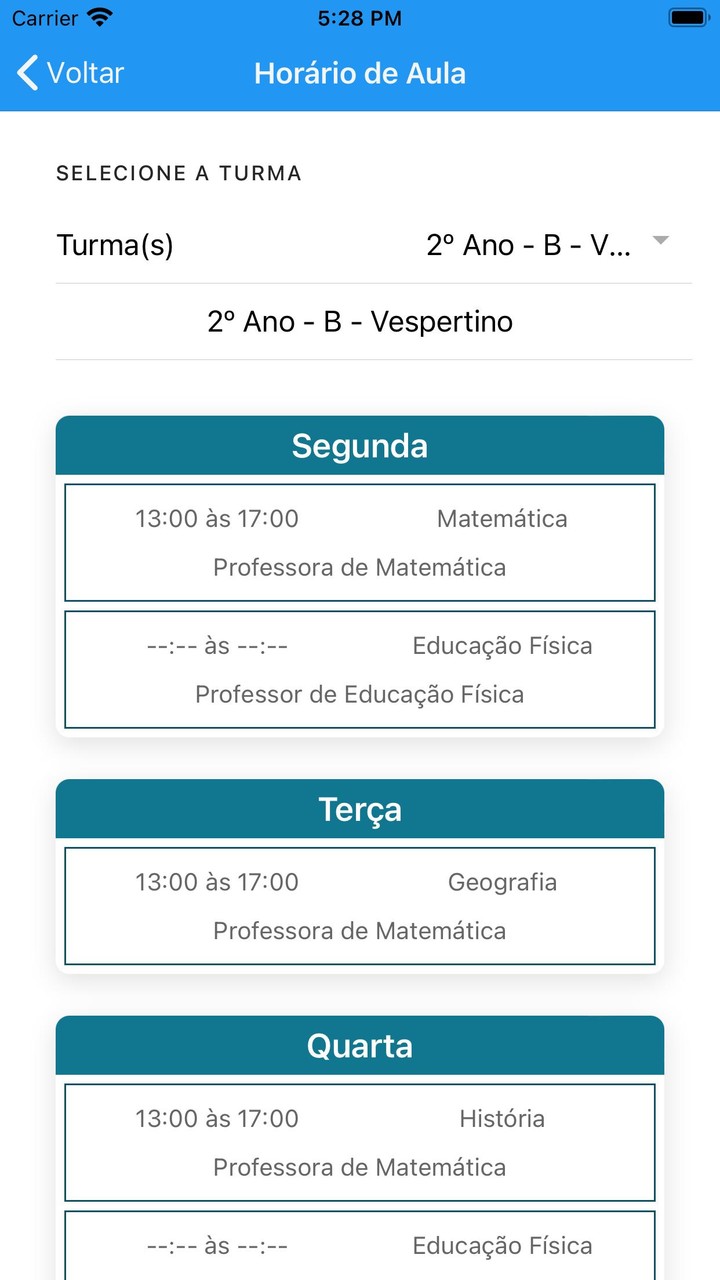This screenshot has height=1280, width=720.
Task: Select the Educação Física entry on Segunda
Action: pyautogui.click(x=360, y=670)
